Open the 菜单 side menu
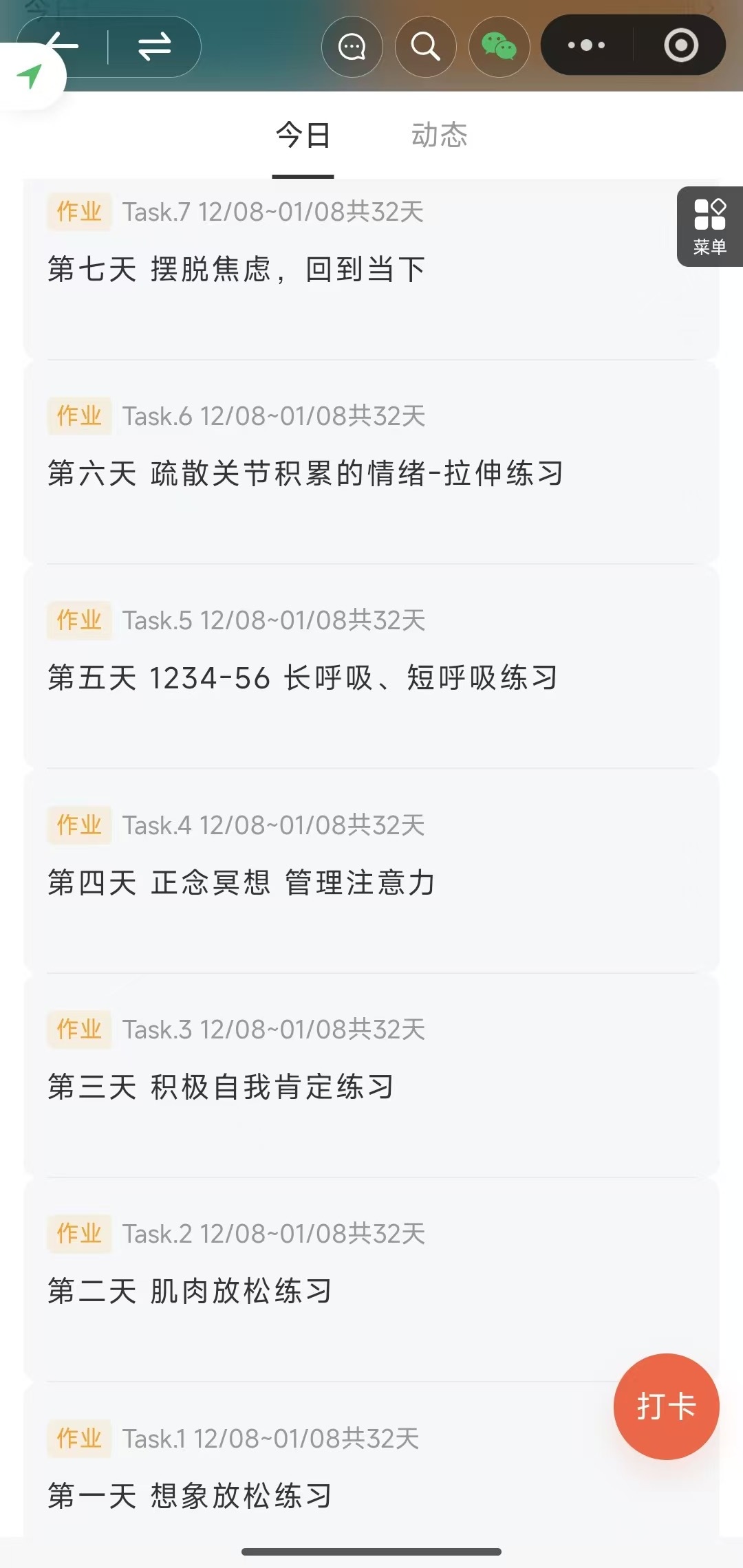743x1568 pixels. tap(709, 226)
